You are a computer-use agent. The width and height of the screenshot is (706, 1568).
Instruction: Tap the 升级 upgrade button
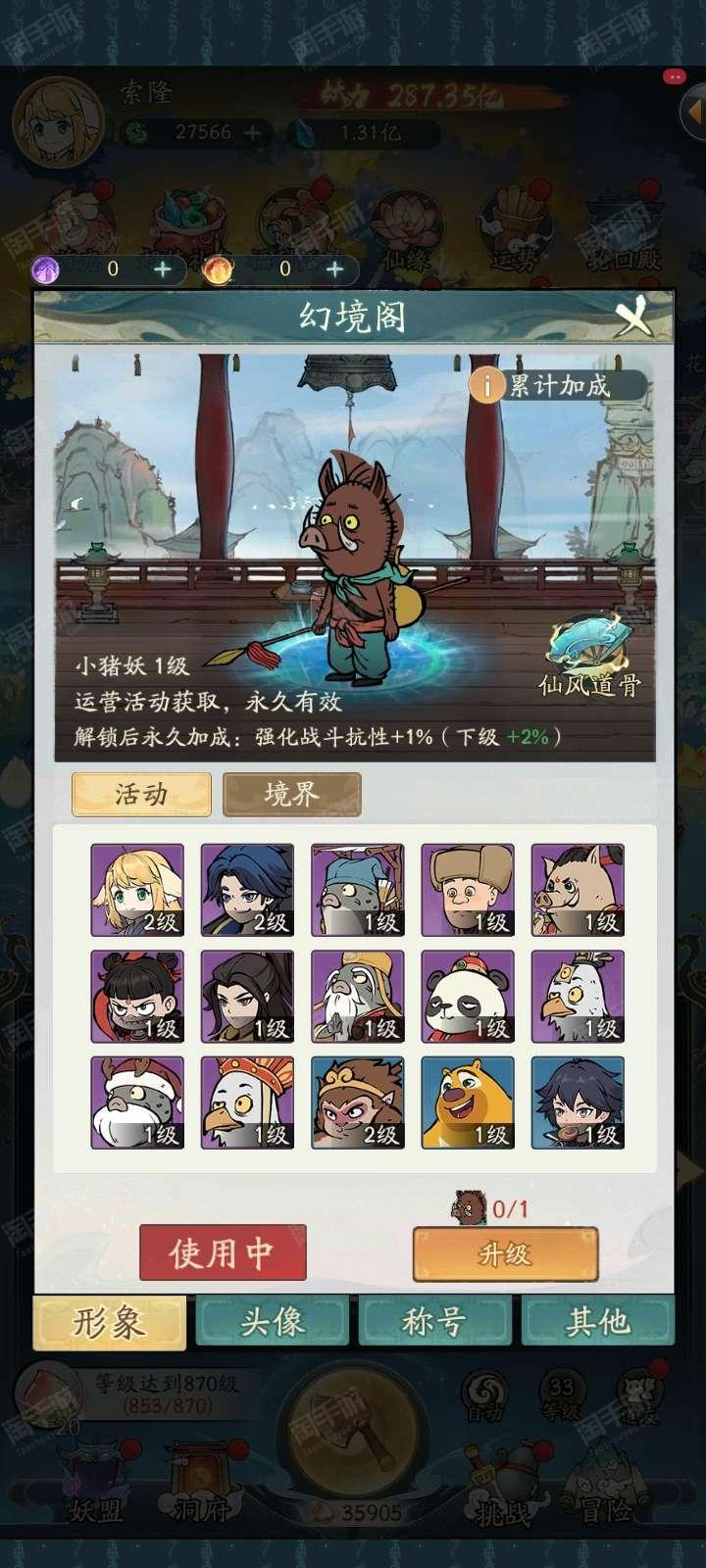[x=505, y=1254]
